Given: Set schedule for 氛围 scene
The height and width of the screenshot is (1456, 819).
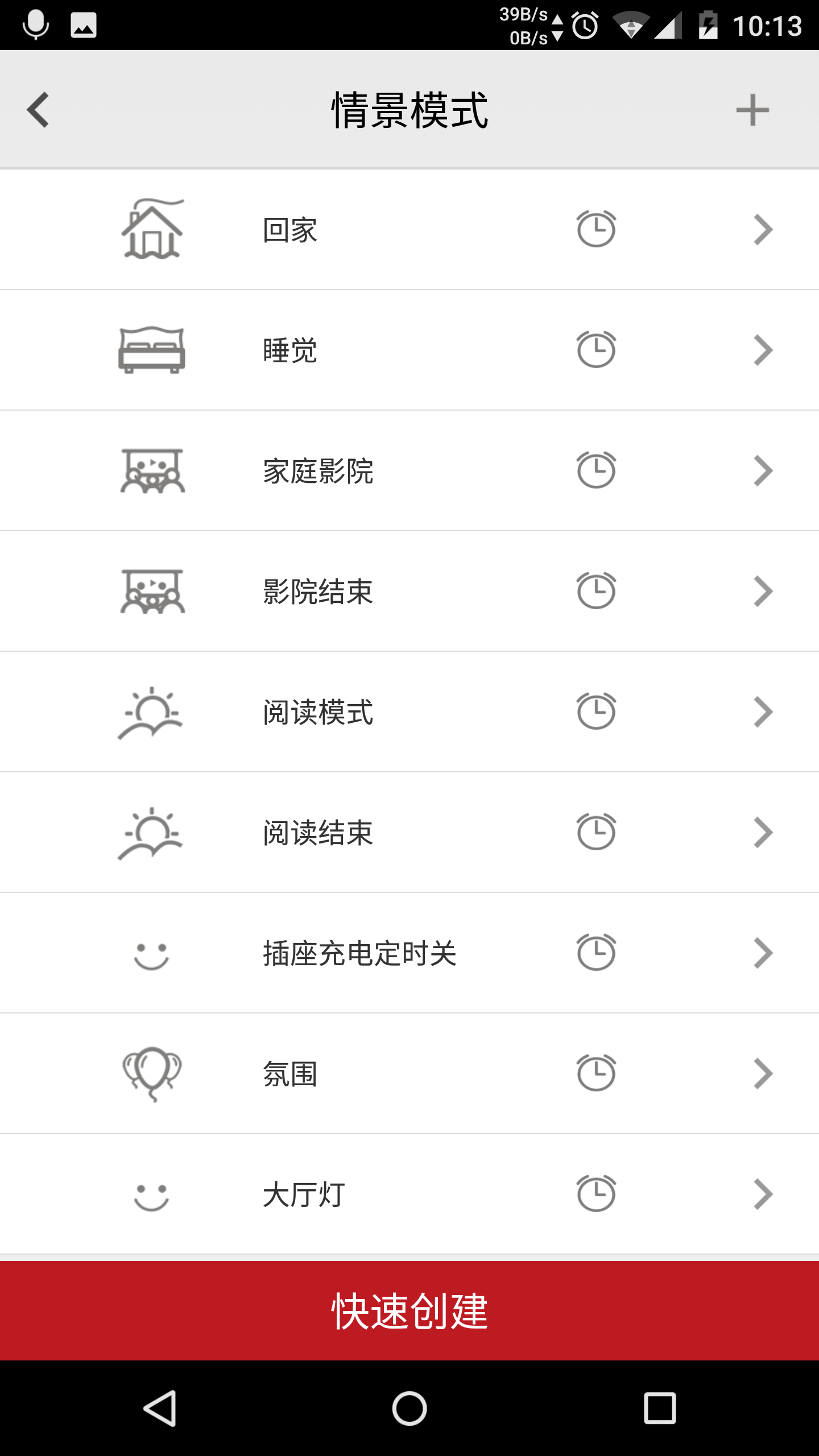Looking at the screenshot, I should (595, 1073).
